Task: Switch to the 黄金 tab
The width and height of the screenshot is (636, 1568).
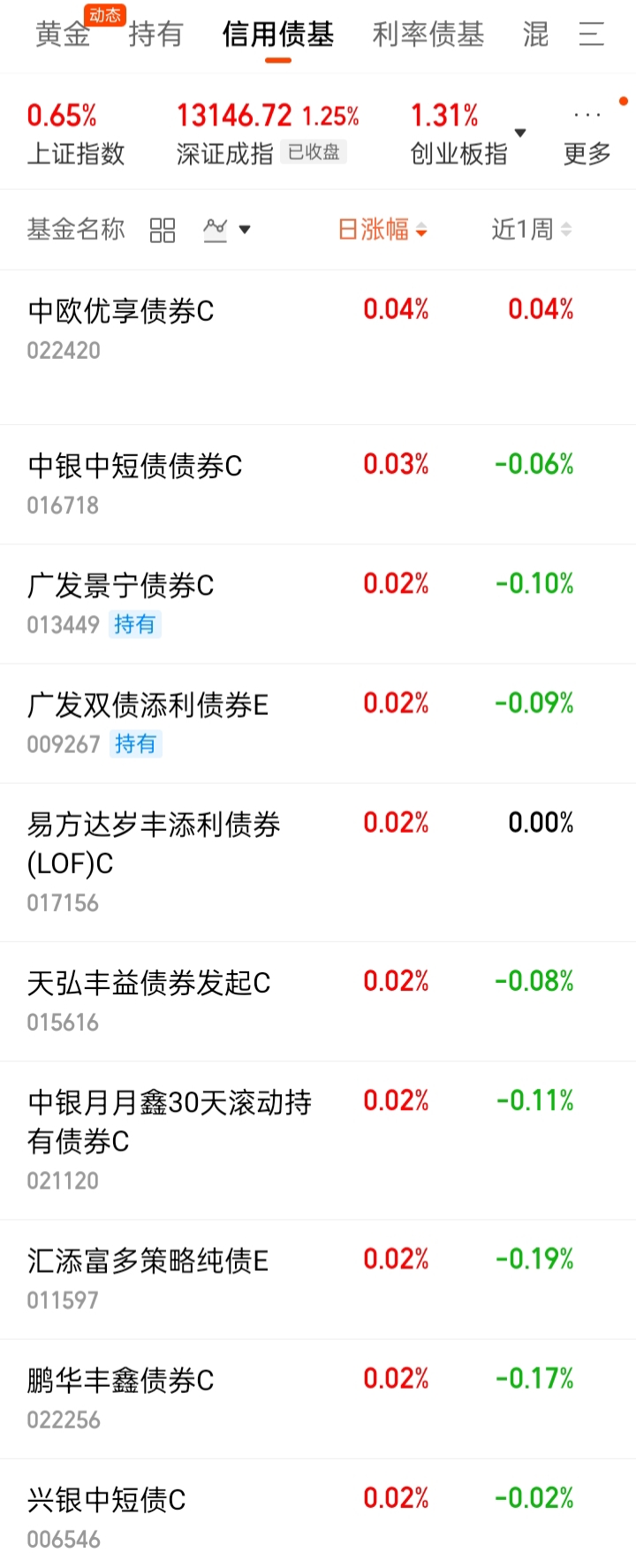Action: coord(63,34)
